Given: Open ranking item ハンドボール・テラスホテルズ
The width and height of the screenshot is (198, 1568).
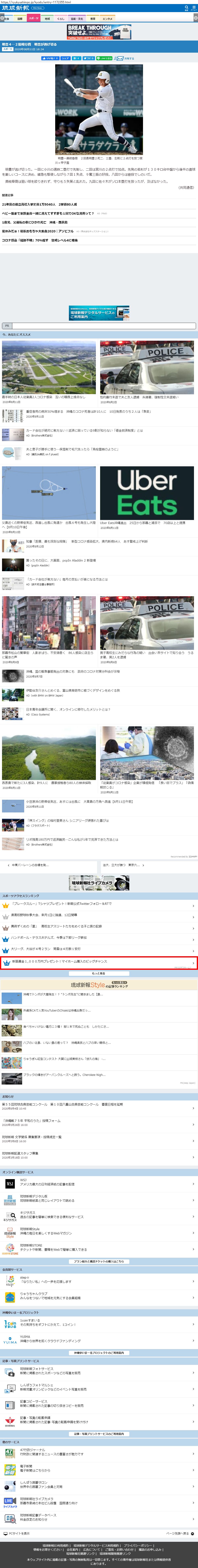Looking at the screenshot, I should pos(49,937).
